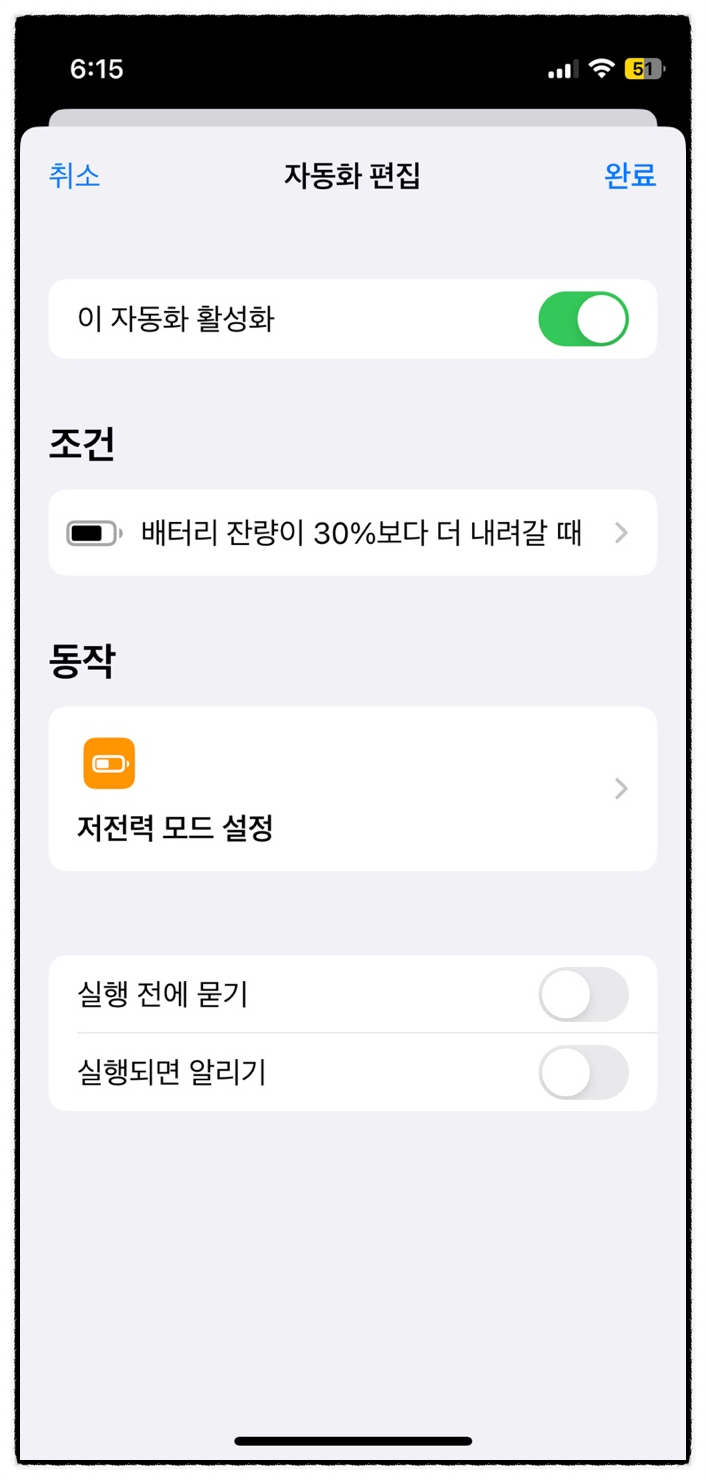This screenshot has height=1480, width=706.
Task: Enable 실행 전에 묻기 toggle
Action: pos(583,994)
